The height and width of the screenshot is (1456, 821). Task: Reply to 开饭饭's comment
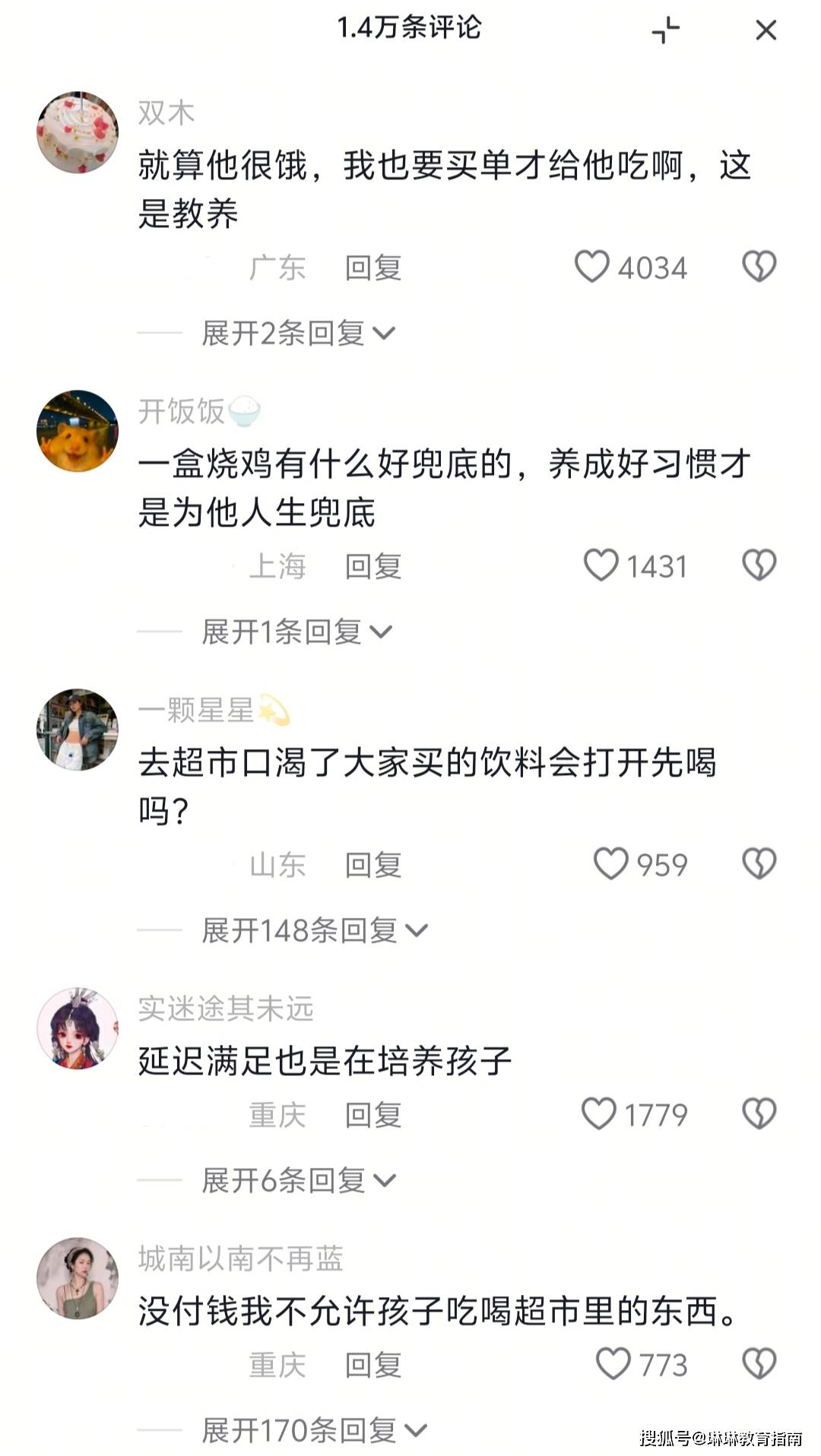(372, 566)
